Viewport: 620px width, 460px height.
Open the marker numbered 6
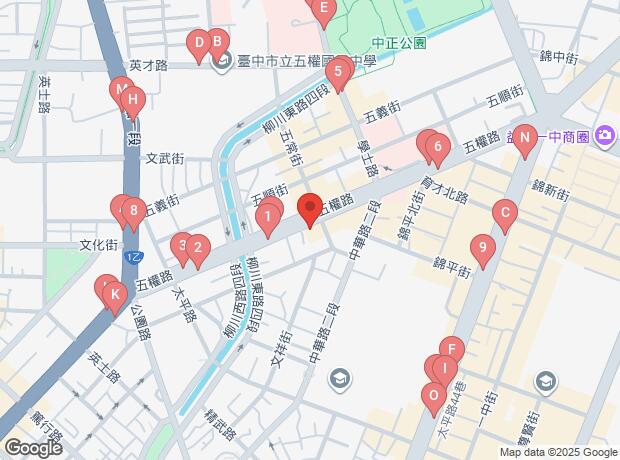pyautogui.click(x=436, y=149)
